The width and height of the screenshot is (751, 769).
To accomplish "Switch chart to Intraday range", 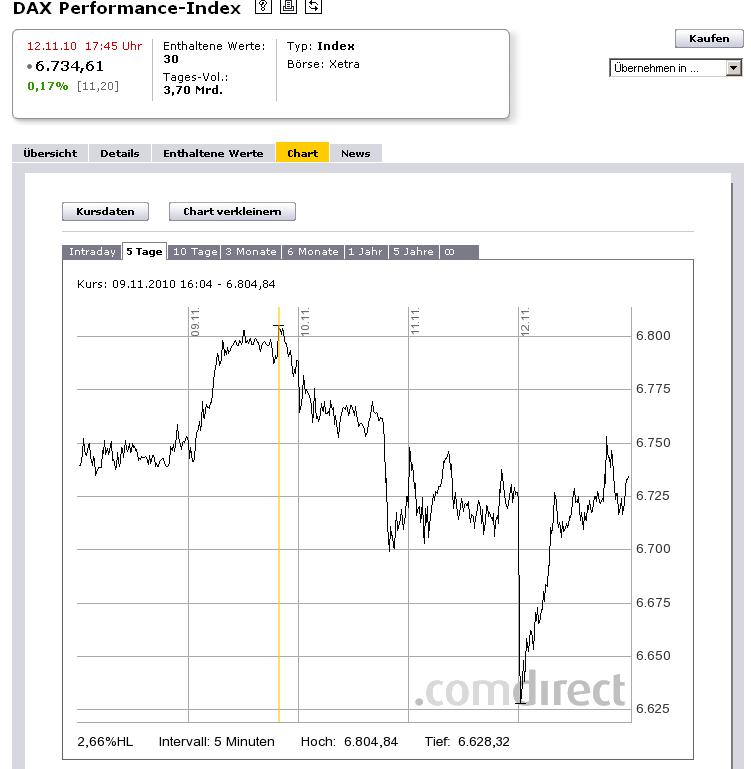I will point(92,252).
